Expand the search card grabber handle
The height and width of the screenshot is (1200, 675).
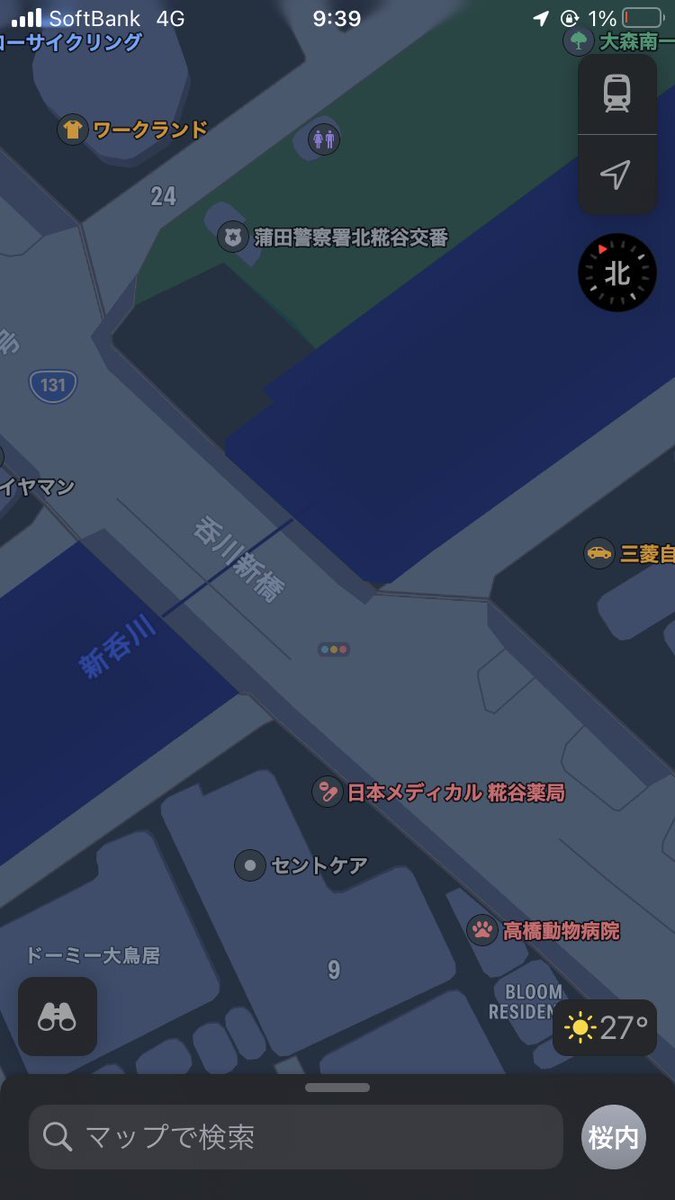(x=337, y=1088)
